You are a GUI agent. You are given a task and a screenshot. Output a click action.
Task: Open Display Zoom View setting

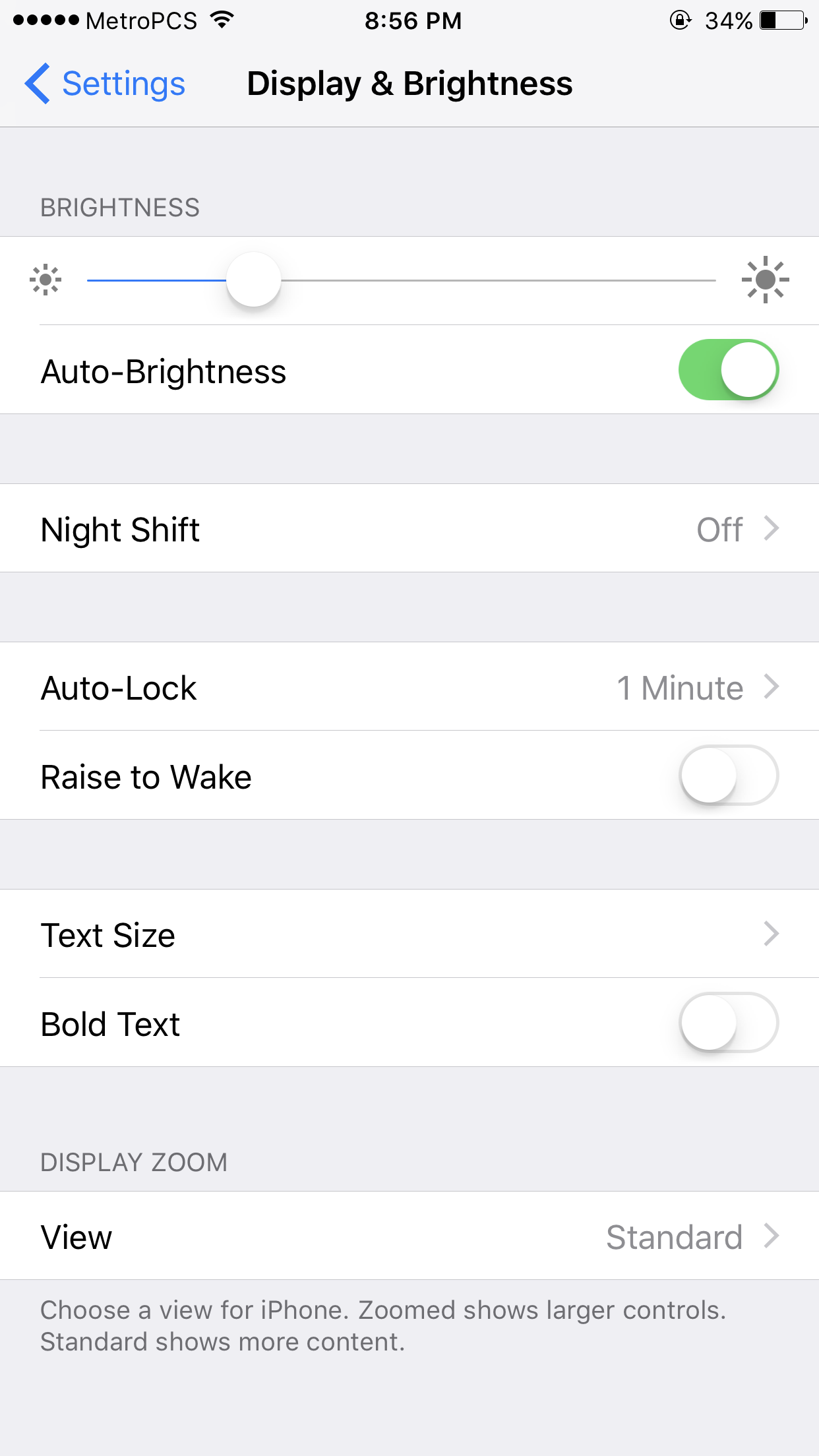(409, 1236)
